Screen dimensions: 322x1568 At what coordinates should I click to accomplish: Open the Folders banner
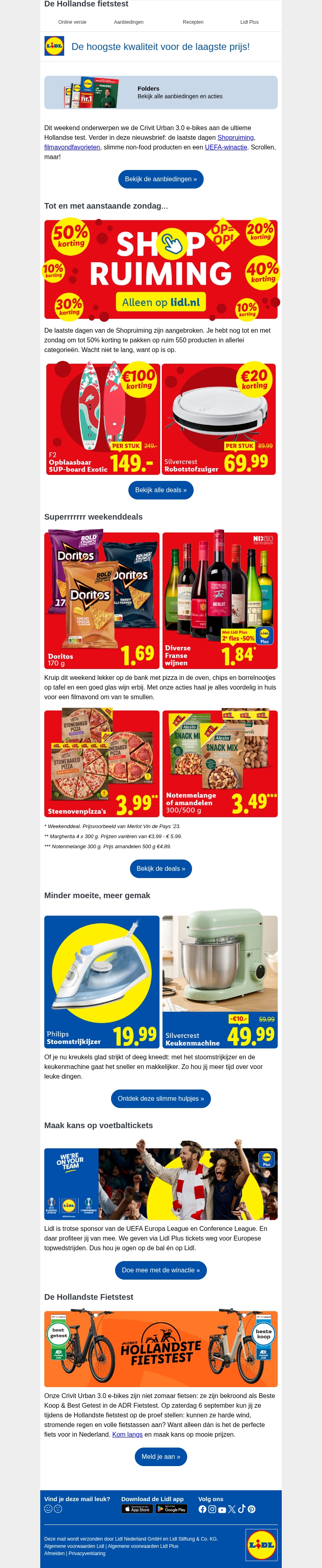coord(161,93)
